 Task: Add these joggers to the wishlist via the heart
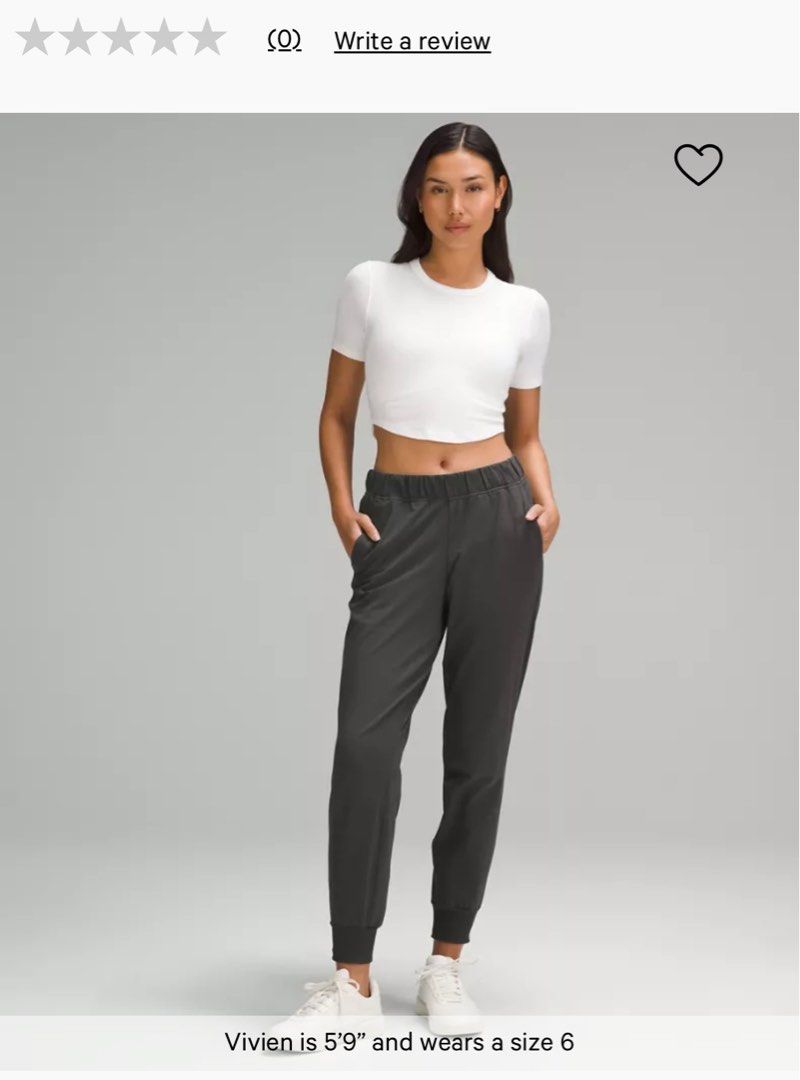tap(698, 165)
